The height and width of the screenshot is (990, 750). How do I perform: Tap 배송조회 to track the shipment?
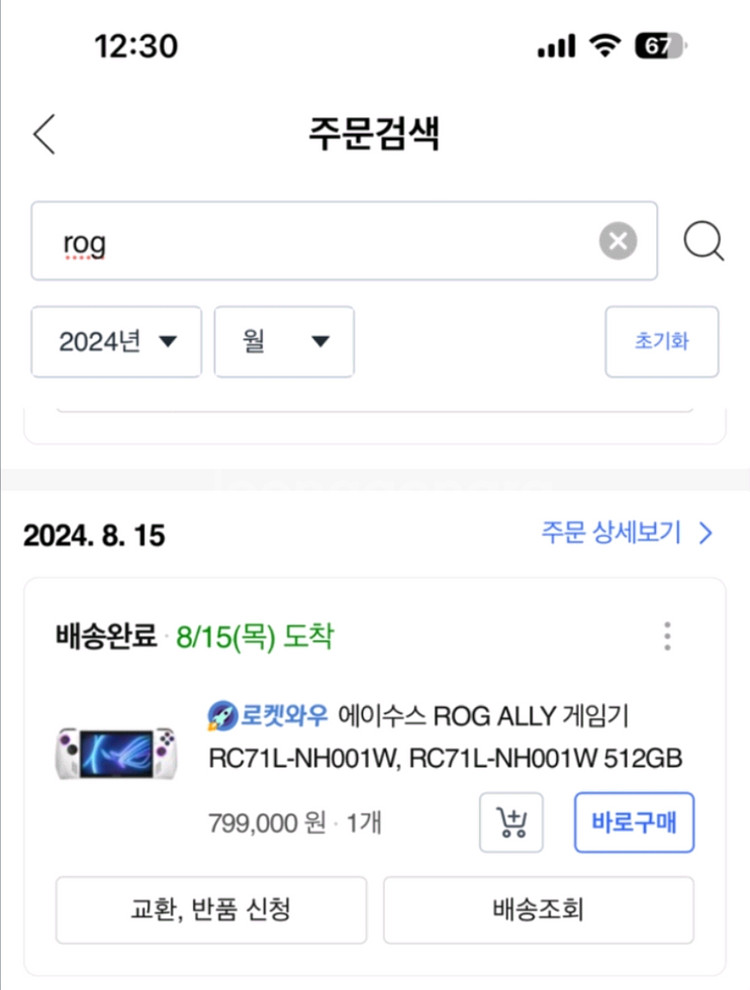point(538,910)
